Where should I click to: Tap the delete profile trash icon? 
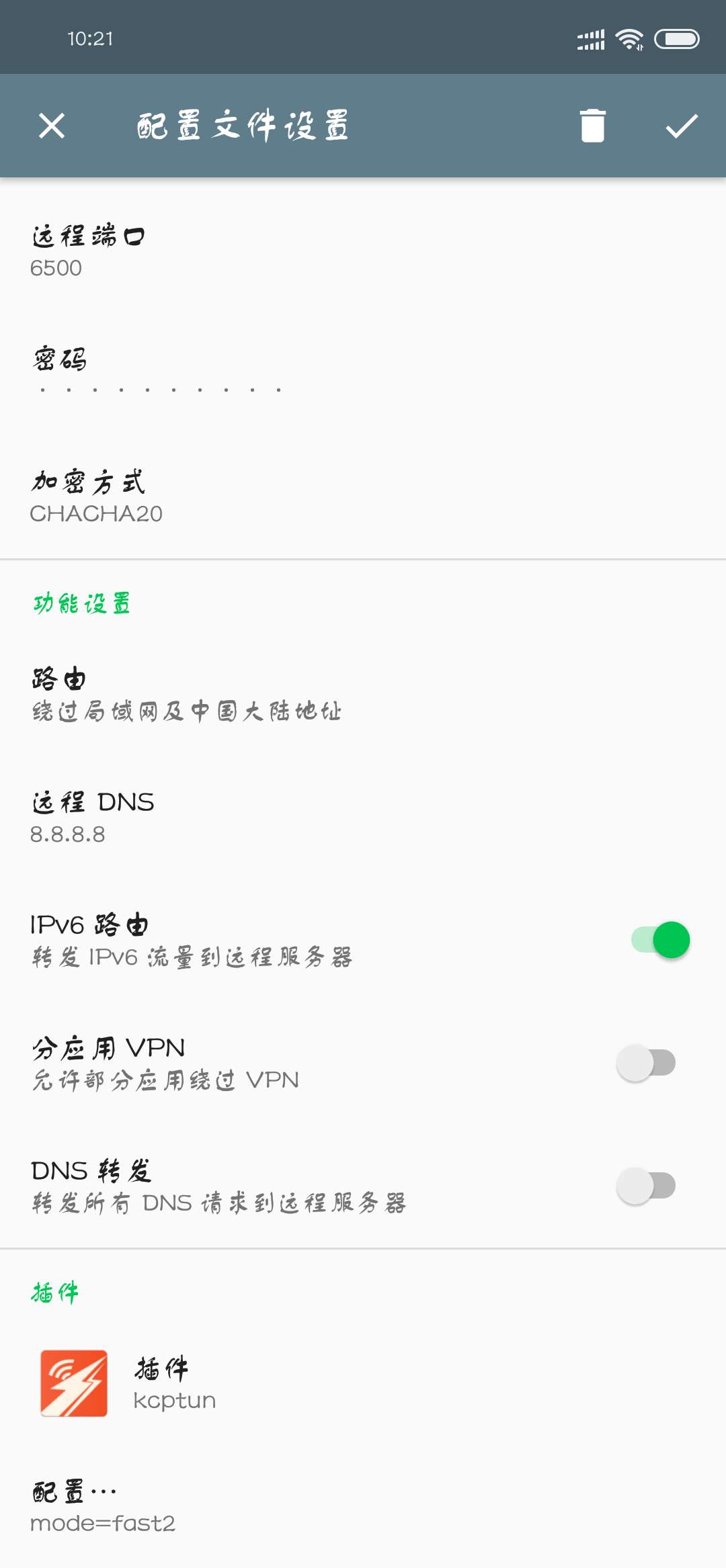tap(592, 125)
